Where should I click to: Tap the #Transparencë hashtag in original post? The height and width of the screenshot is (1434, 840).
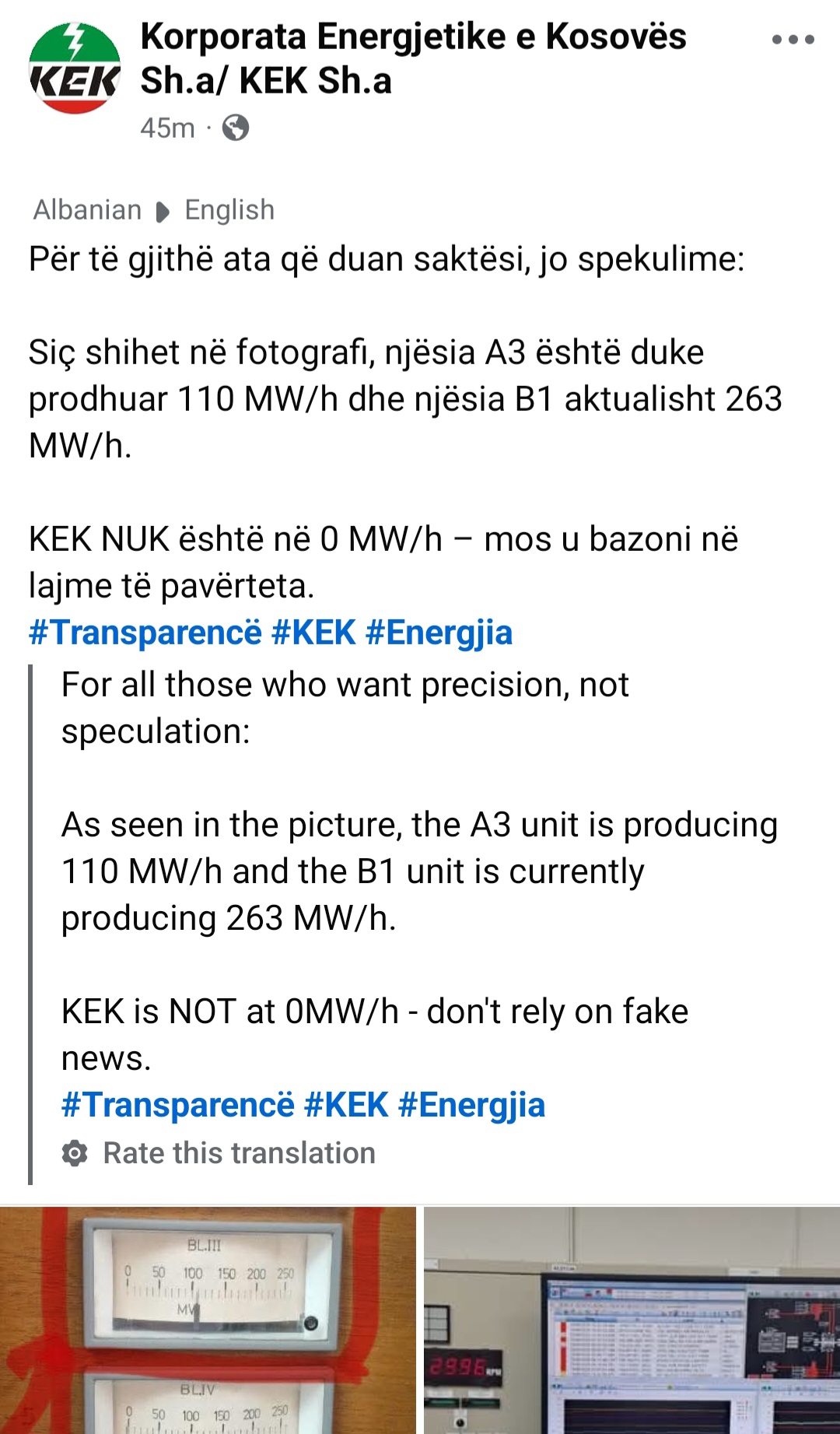(x=145, y=633)
